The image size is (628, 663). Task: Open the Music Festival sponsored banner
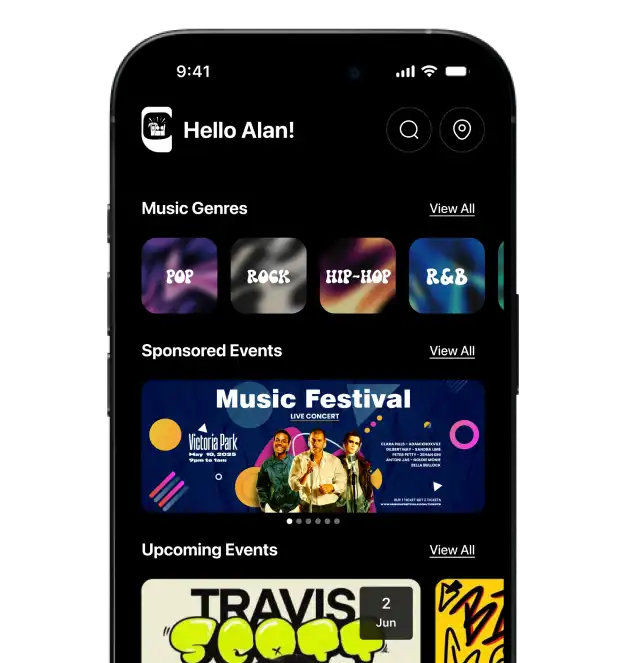pyautogui.click(x=313, y=446)
